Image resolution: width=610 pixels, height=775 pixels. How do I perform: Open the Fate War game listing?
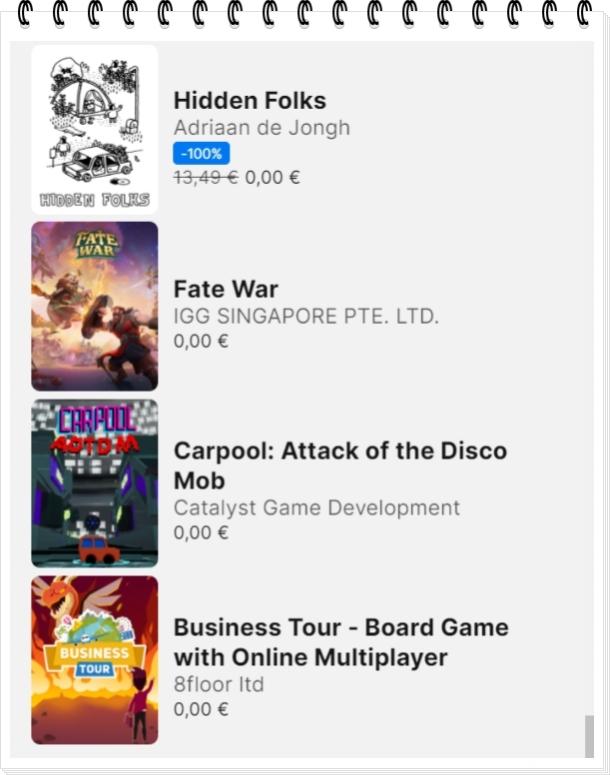226,289
